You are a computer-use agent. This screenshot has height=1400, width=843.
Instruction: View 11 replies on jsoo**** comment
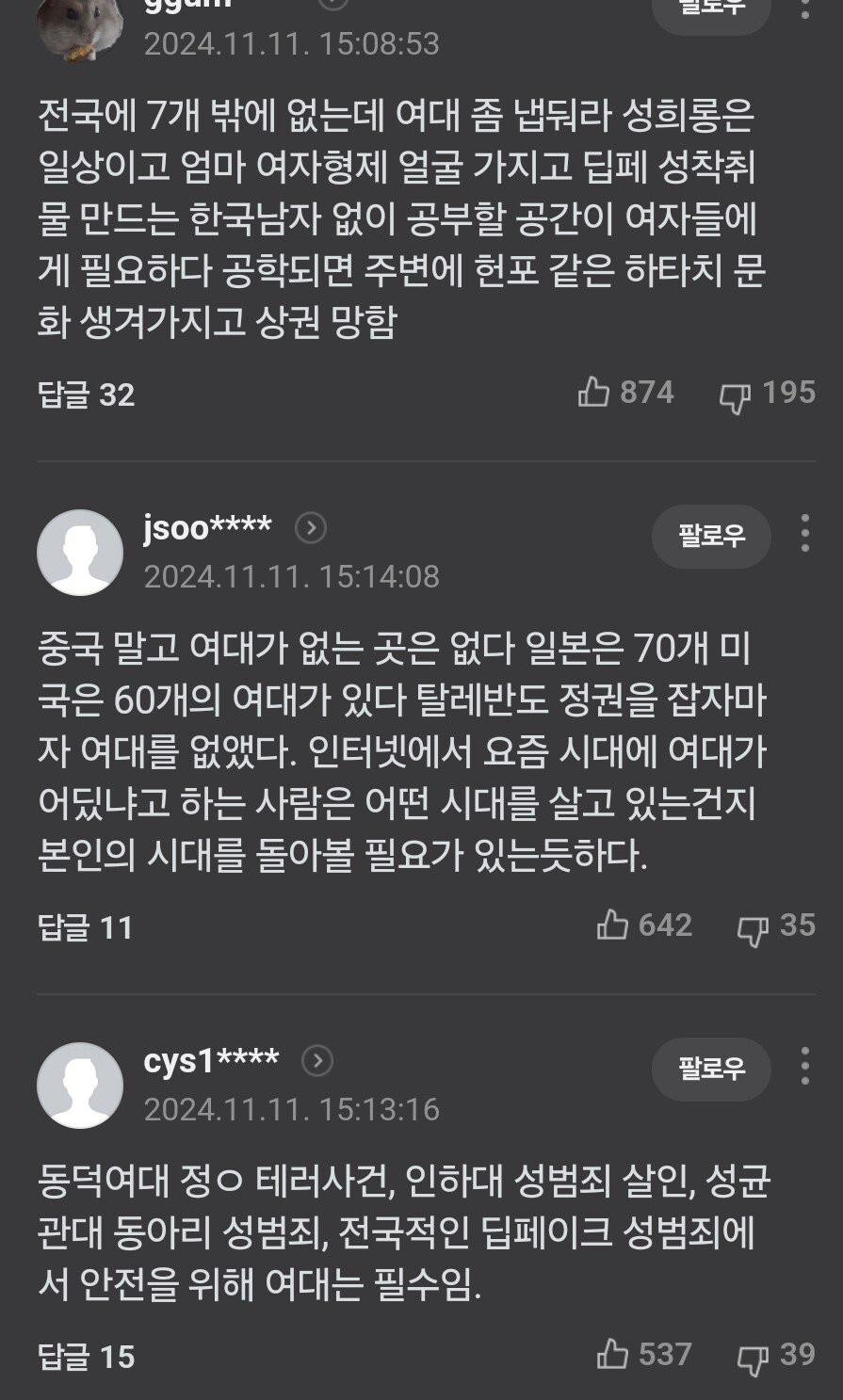[87, 927]
